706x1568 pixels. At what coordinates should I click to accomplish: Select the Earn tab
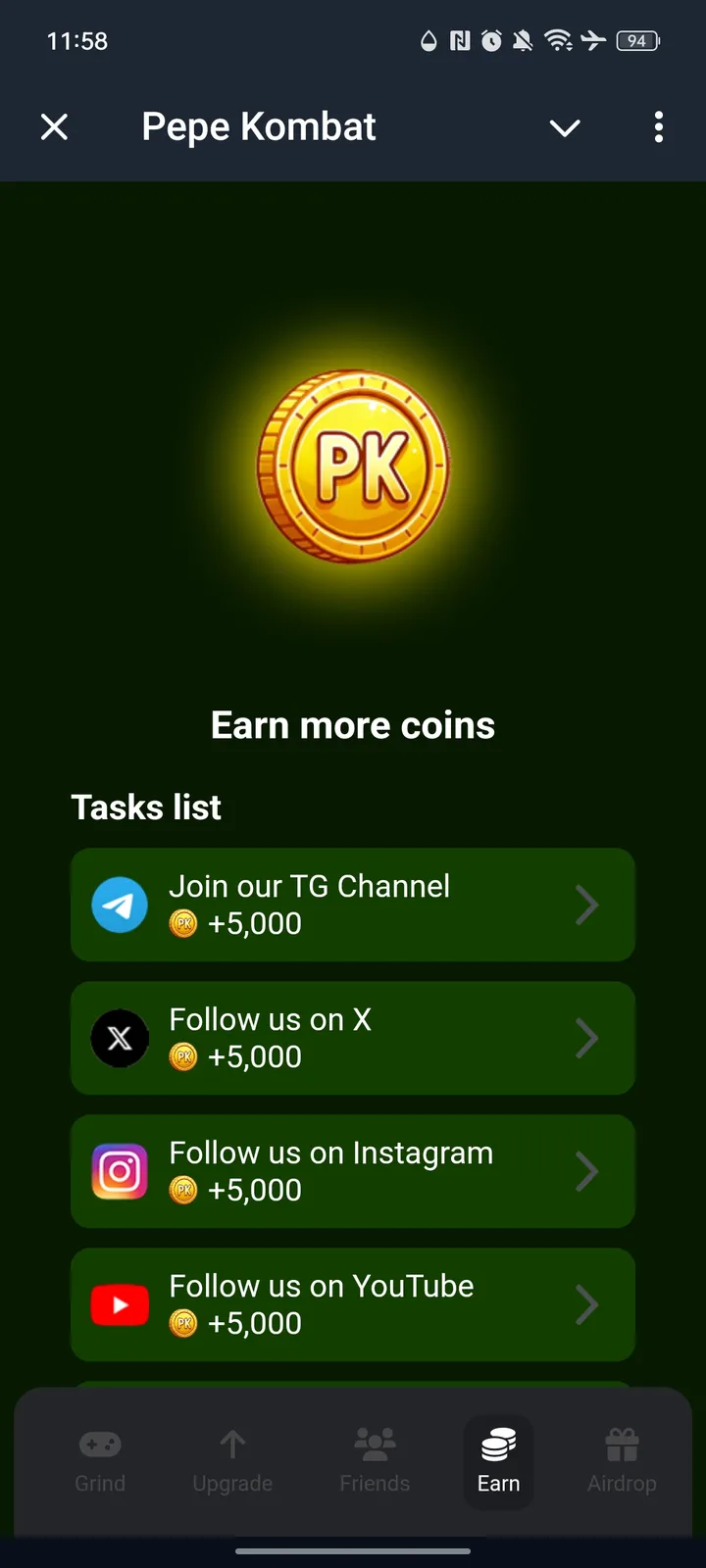[x=498, y=1461]
